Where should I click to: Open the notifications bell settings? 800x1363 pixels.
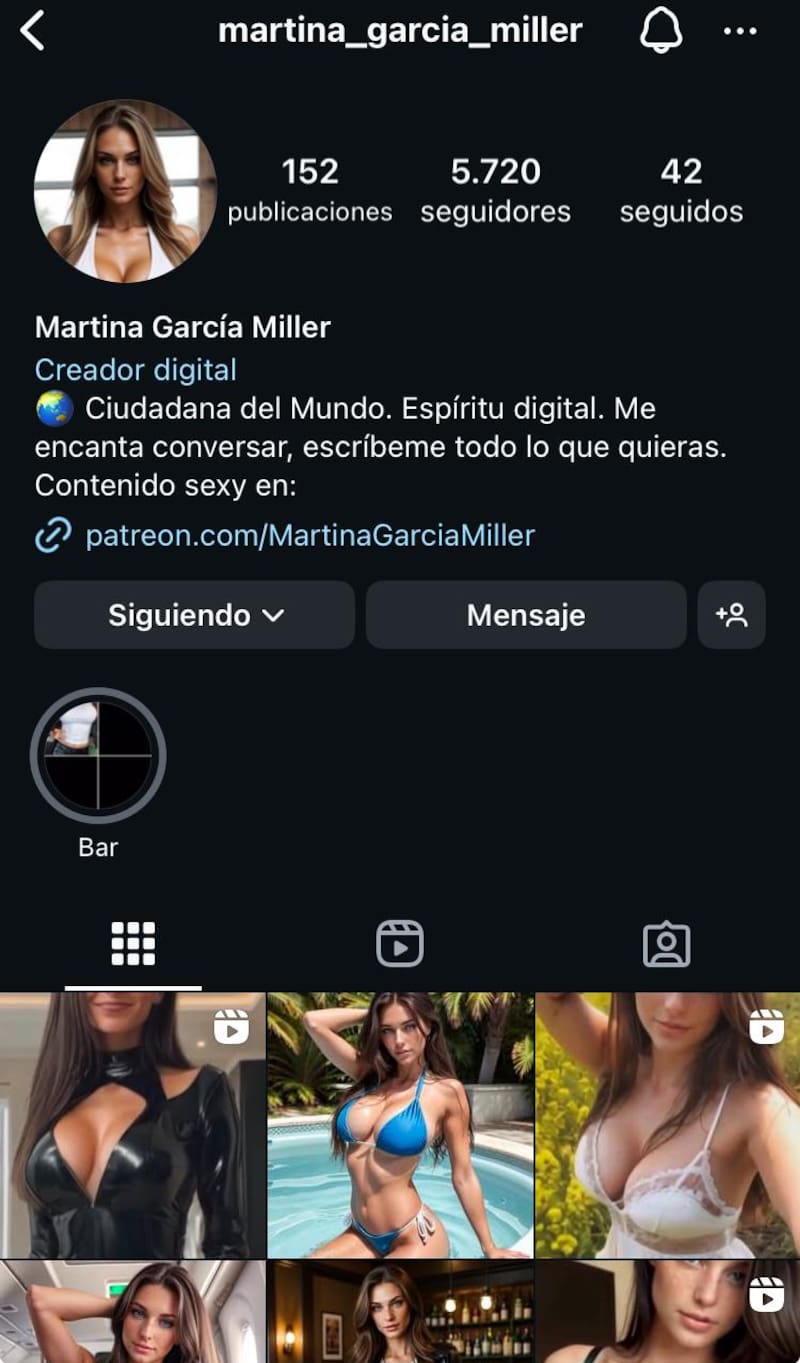[660, 31]
